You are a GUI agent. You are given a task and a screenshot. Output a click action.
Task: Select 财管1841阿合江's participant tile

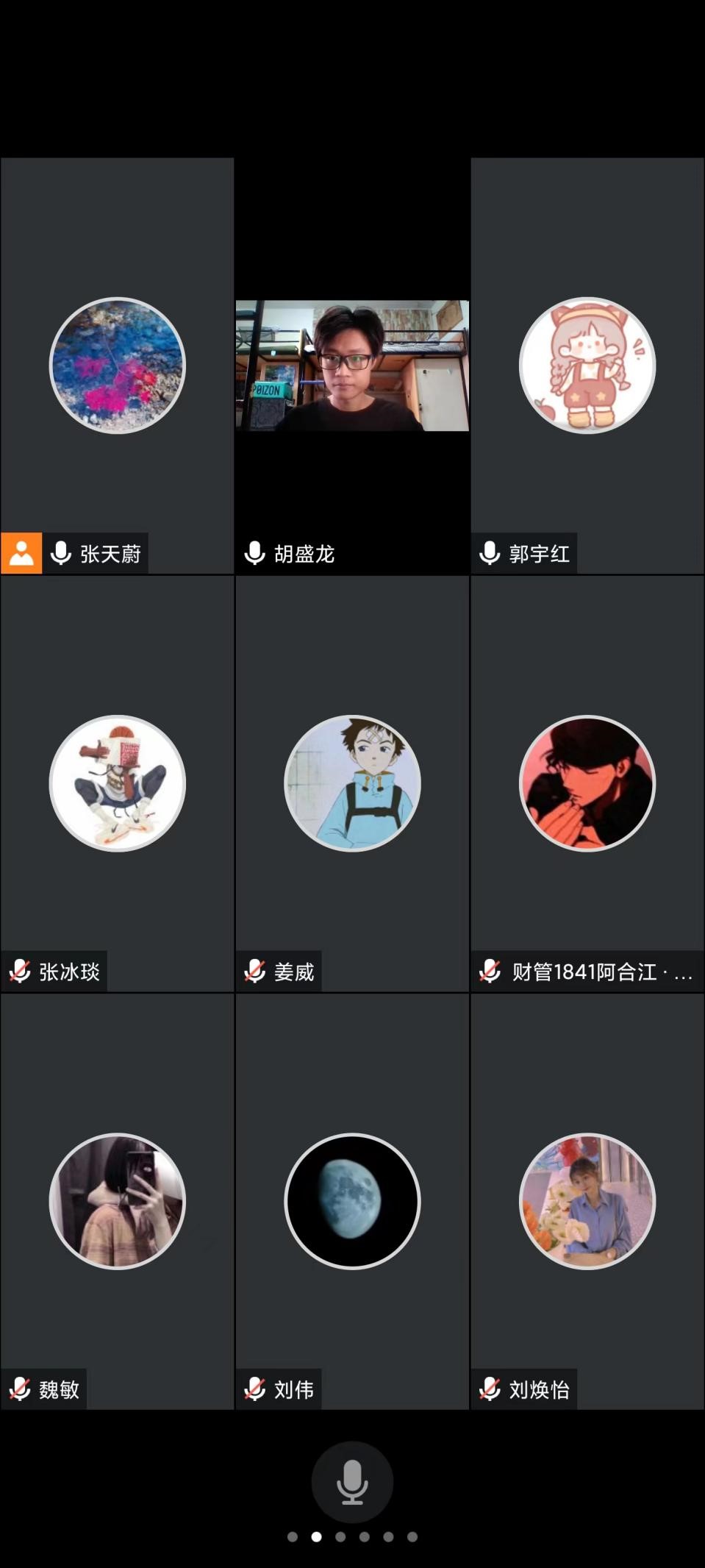[587, 783]
